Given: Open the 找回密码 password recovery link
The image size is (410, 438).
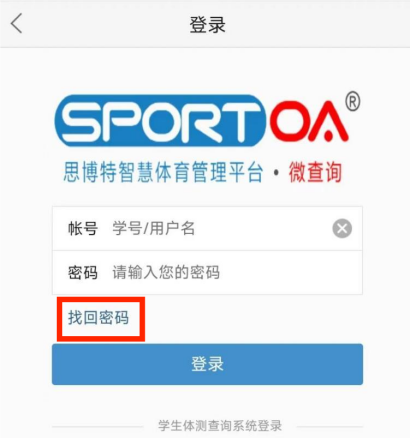Looking at the screenshot, I should coord(99,318).
